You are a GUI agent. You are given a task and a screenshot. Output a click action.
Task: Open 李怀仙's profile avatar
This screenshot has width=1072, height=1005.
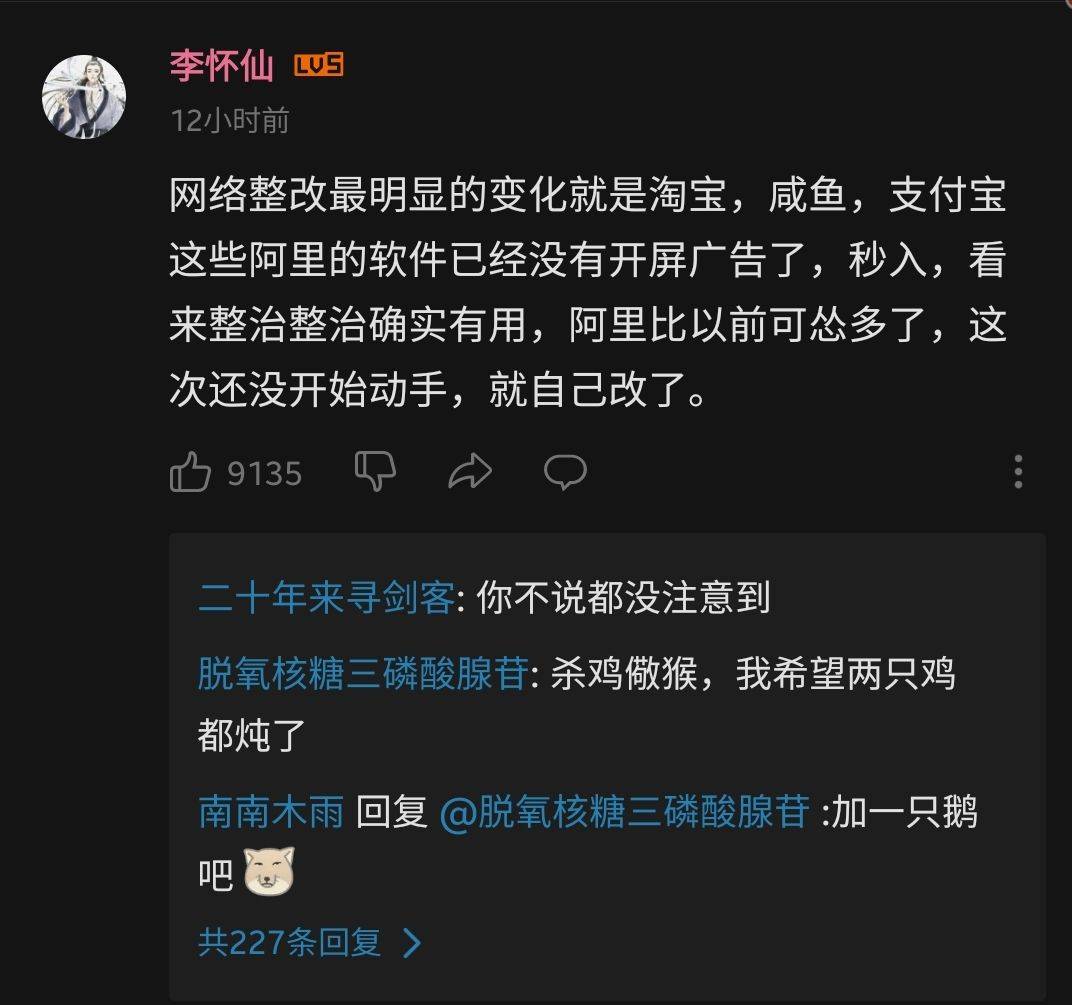83,97
